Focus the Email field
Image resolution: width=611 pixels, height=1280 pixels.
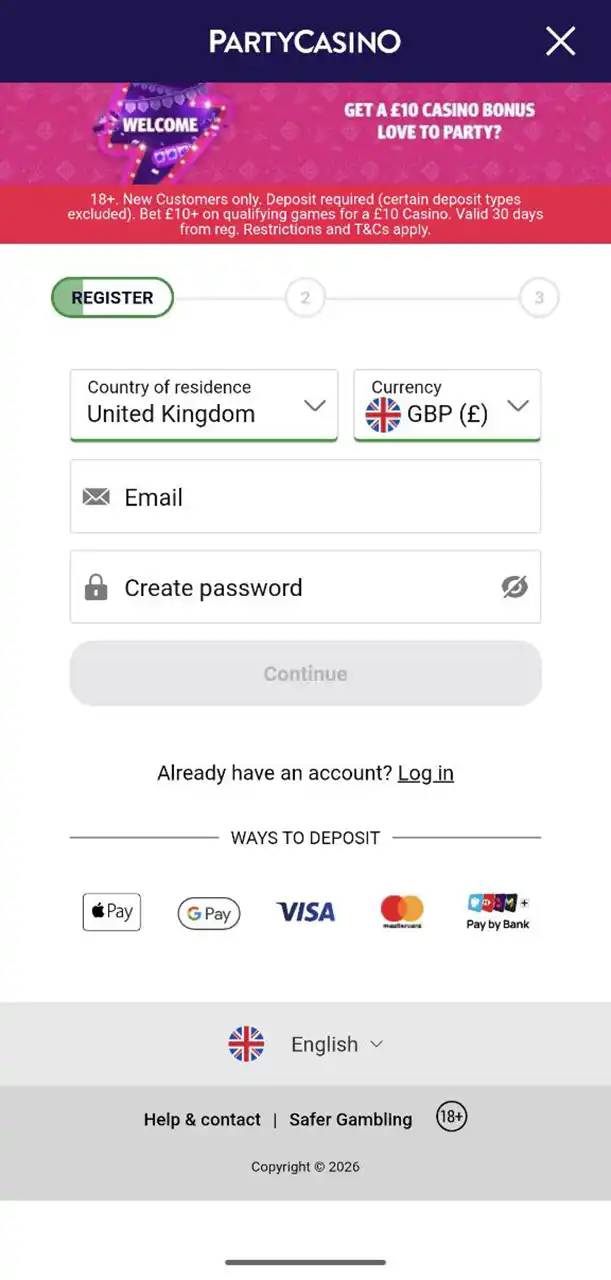pyautogui.click(x=305, y=497)
